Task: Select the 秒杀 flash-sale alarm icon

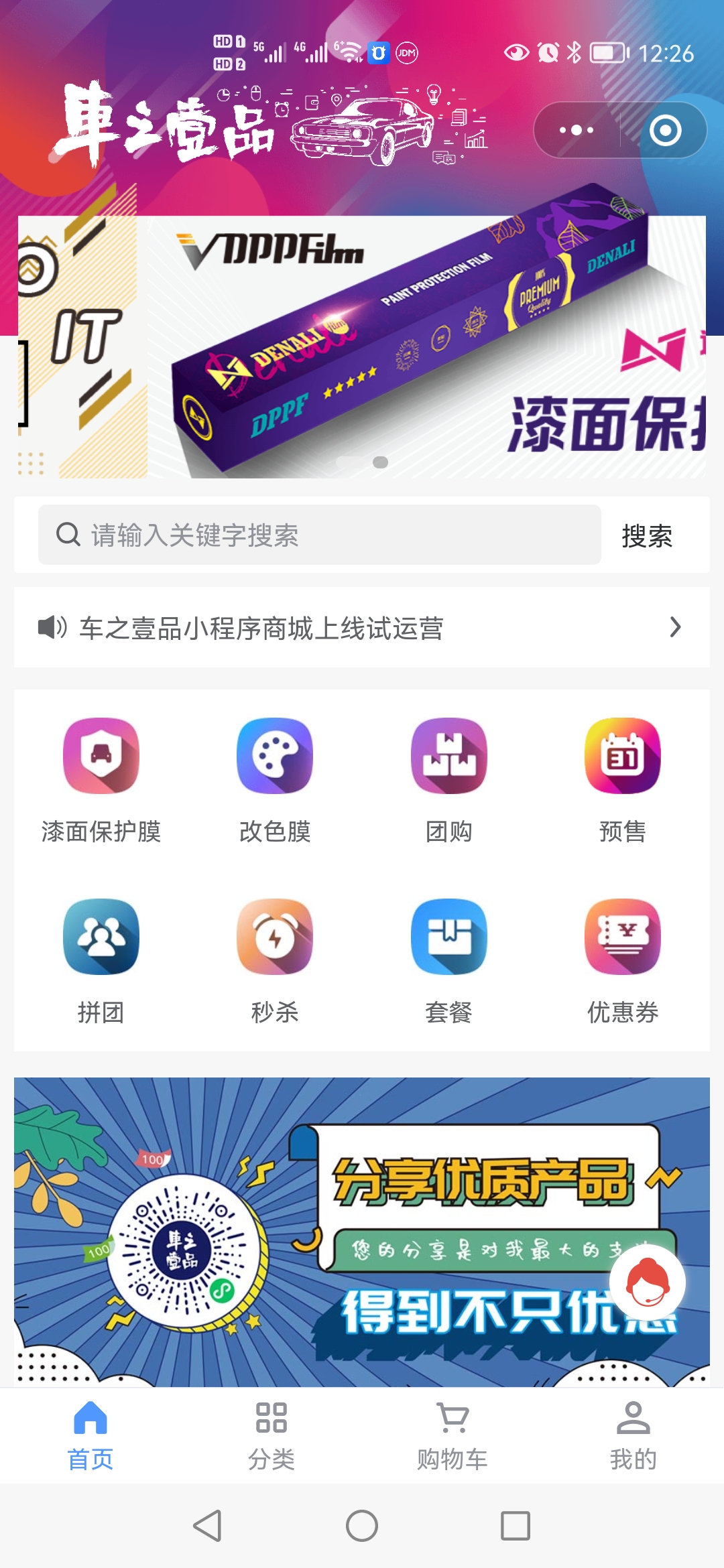Action: 274,937
